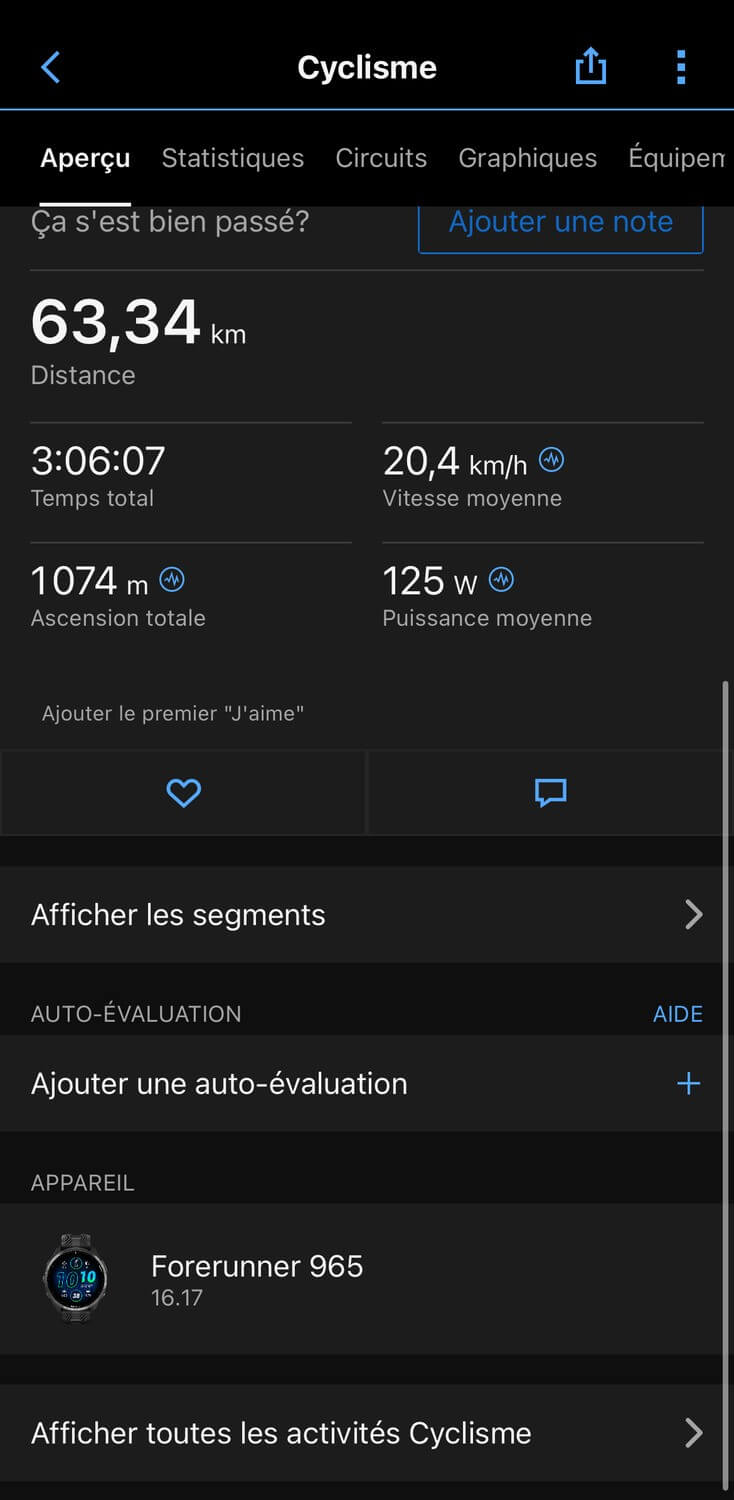Tap Ajouter une note button

560,223
